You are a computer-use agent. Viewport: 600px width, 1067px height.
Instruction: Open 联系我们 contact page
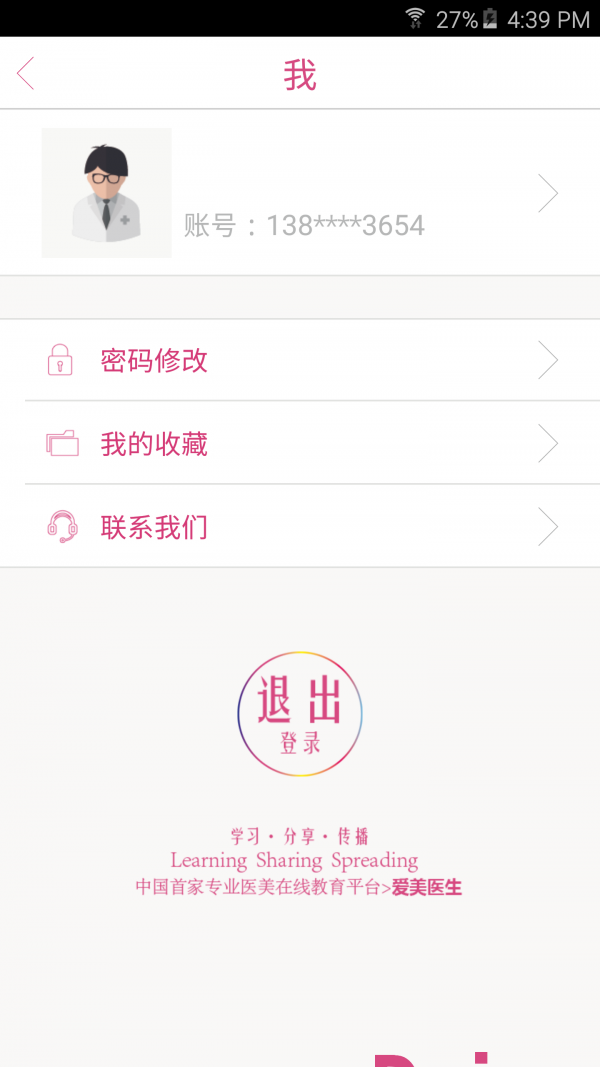click(300, 526)
